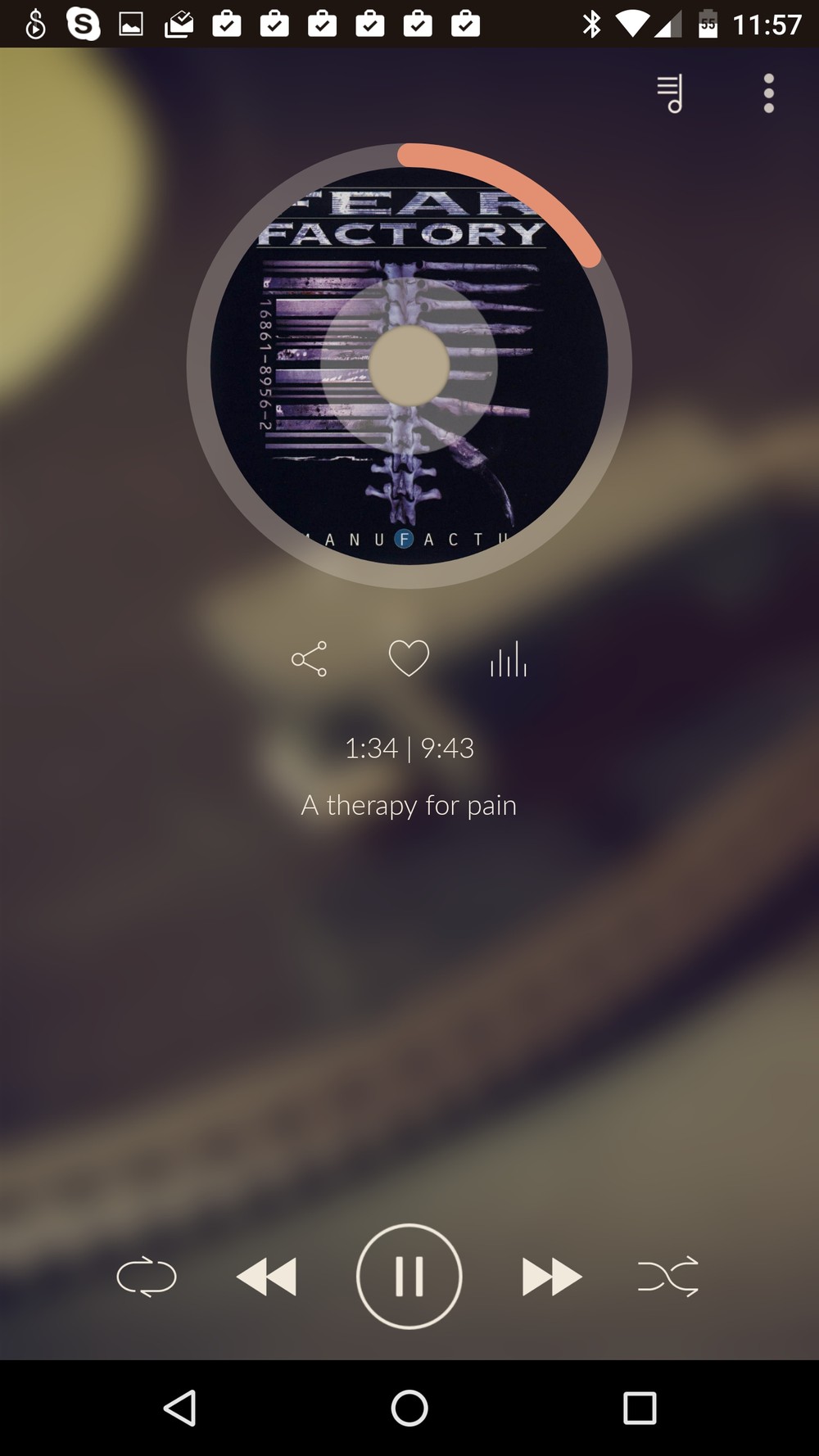Viewport: 819px width, 1456px height.
Task: Toggle shuffle mode
Action: coord(668,1277)
